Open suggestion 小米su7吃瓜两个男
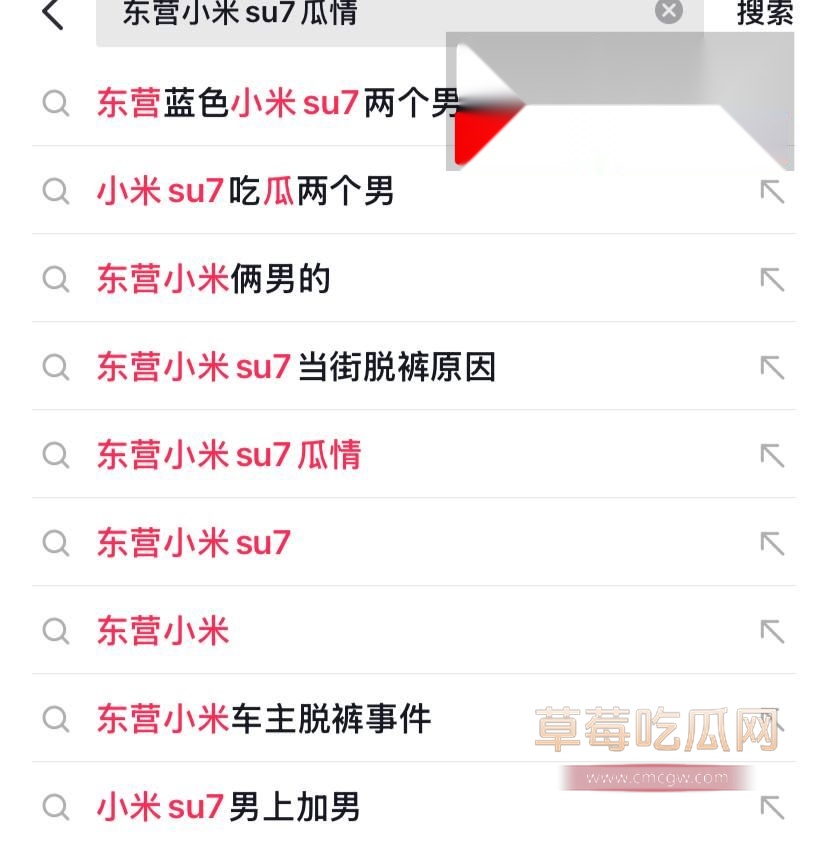This screenshot has height=844, width=828. point(246,191)
